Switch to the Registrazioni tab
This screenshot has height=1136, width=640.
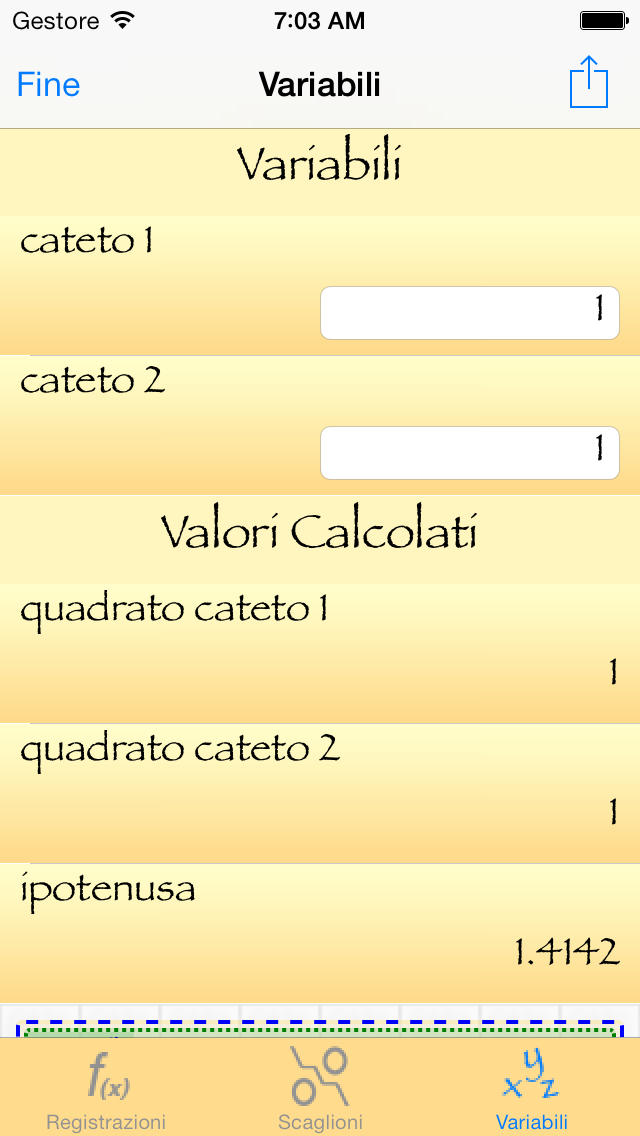[107, 1088]
